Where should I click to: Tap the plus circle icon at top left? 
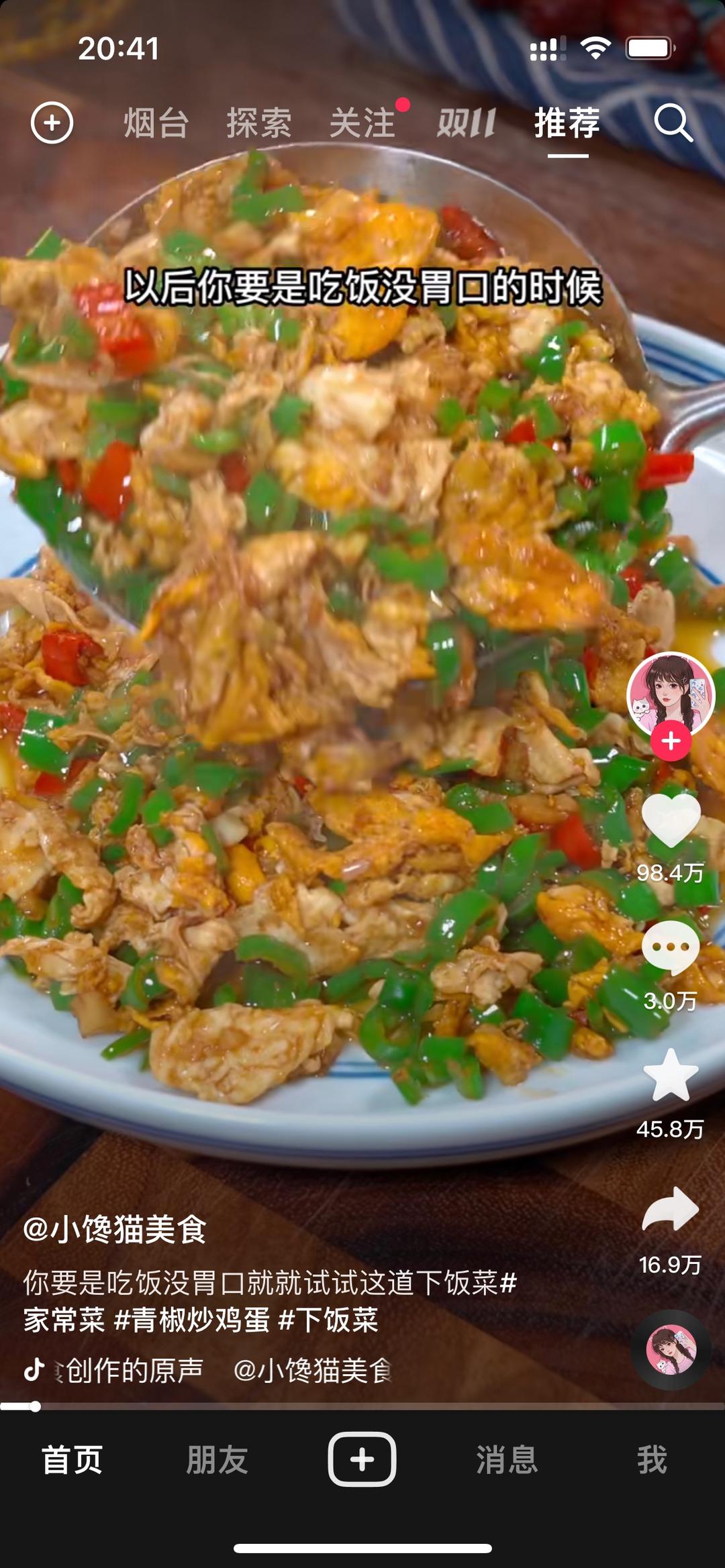[x=52, y=123]
